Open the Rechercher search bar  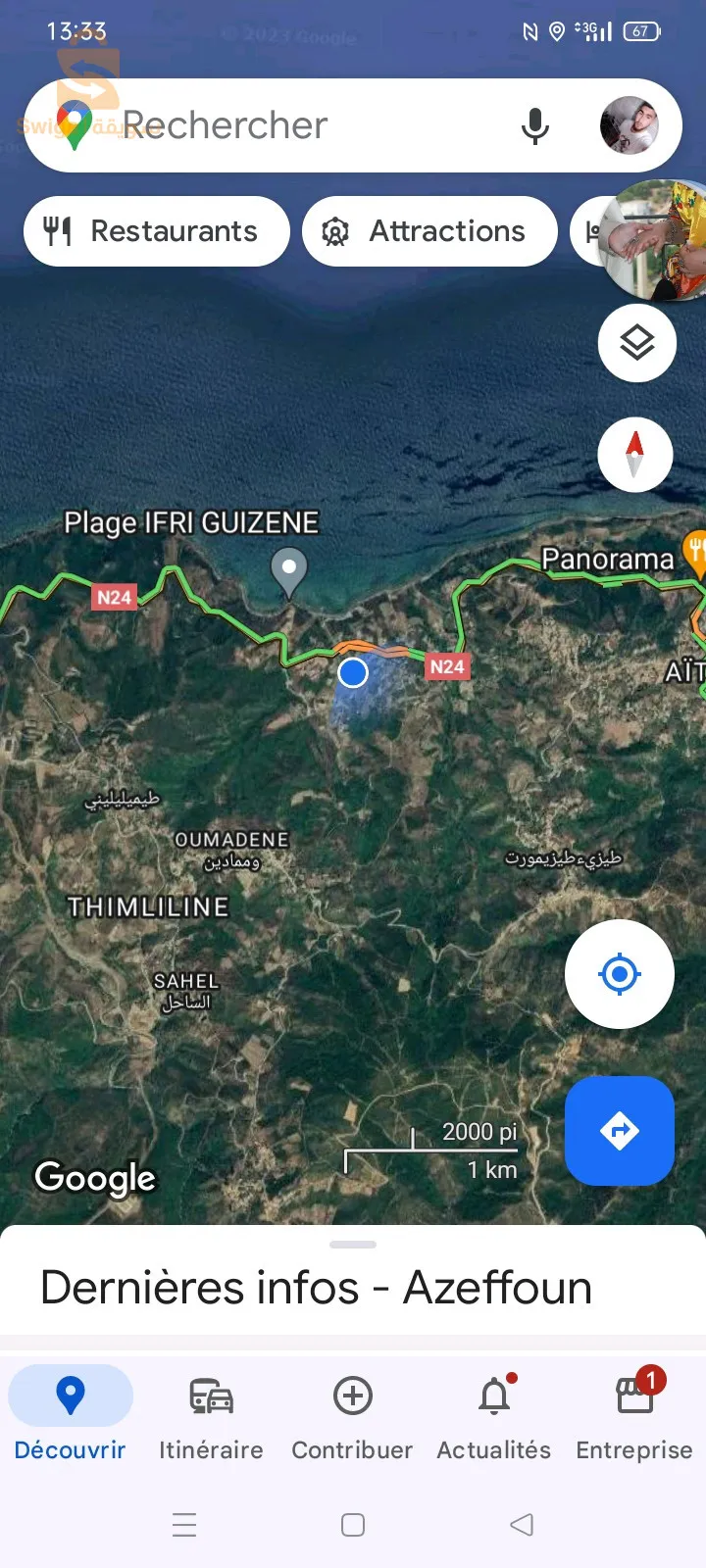(294, 125)
